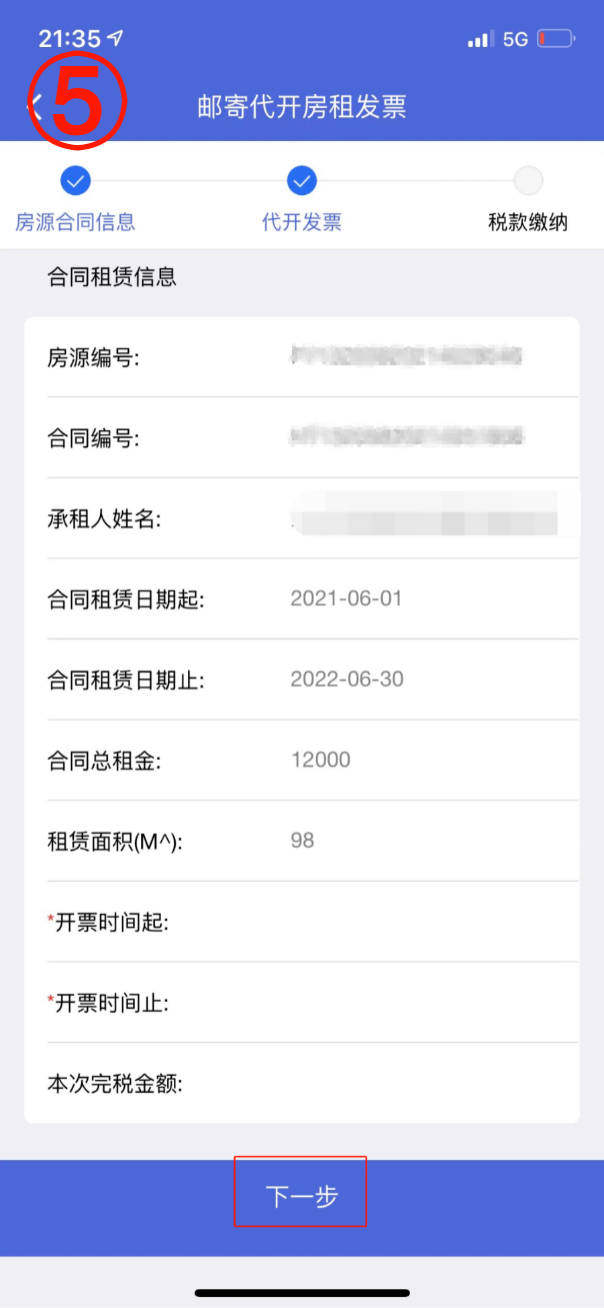Select the 开票时间止 date field

(301, 1003)
